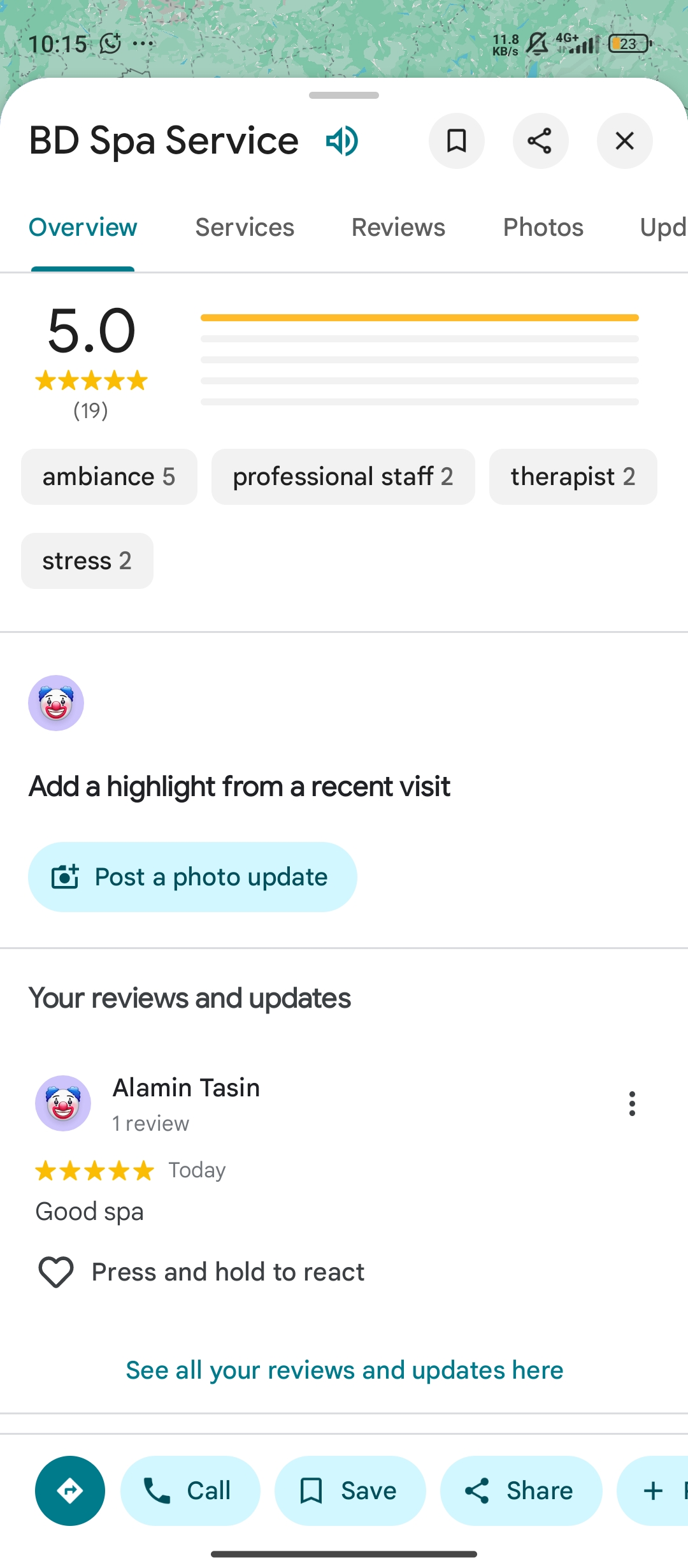Close the place details sheet
This screenshot has width=688, height=1568.
624,141
